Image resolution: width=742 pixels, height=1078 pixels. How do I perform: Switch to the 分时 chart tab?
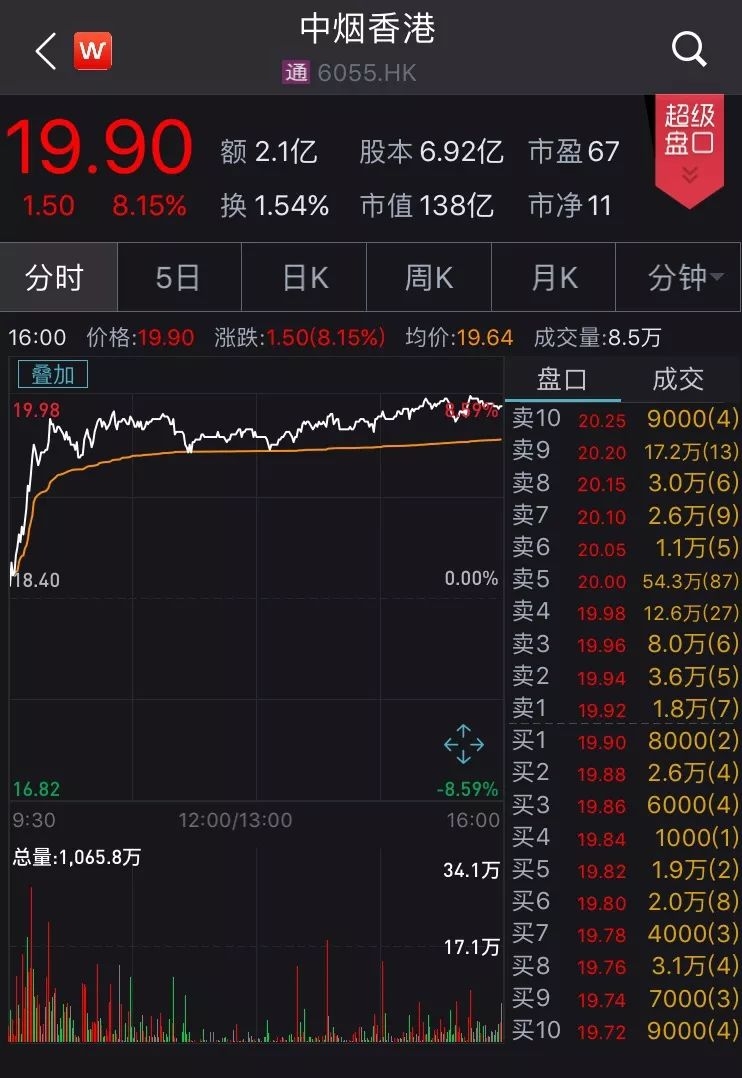(55, 278)
